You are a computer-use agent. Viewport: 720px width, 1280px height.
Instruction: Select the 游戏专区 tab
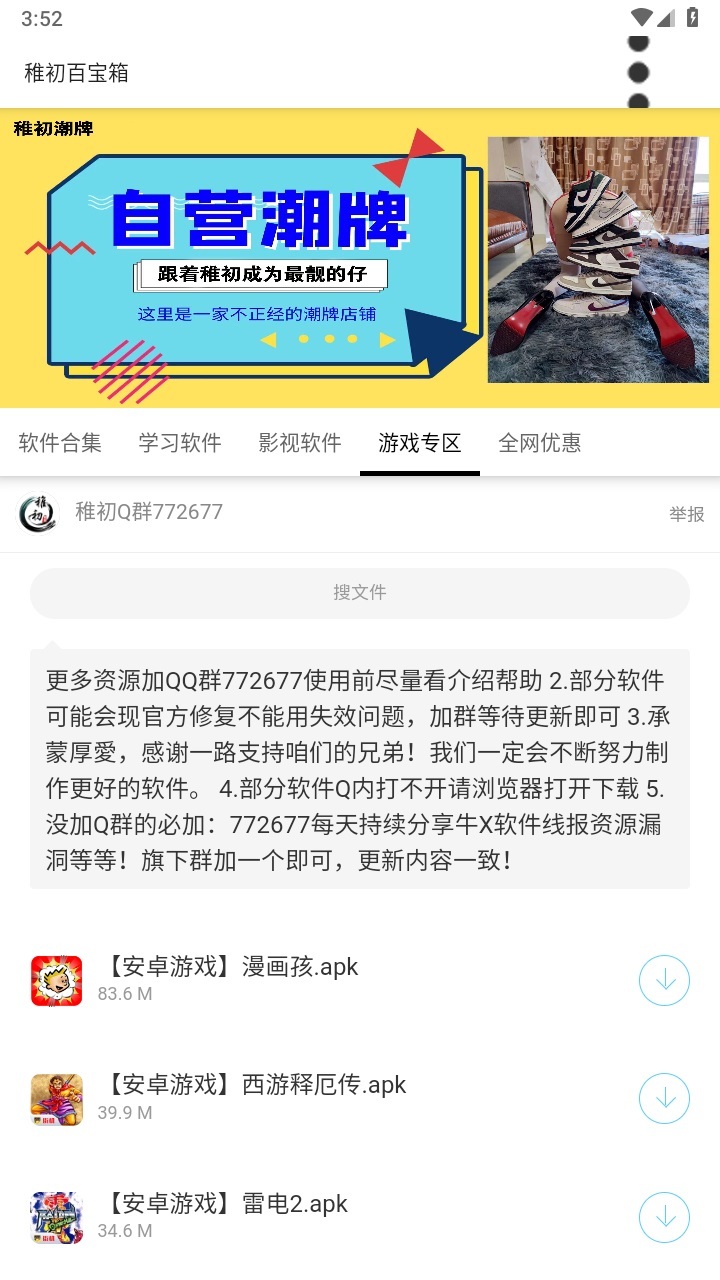420,443
